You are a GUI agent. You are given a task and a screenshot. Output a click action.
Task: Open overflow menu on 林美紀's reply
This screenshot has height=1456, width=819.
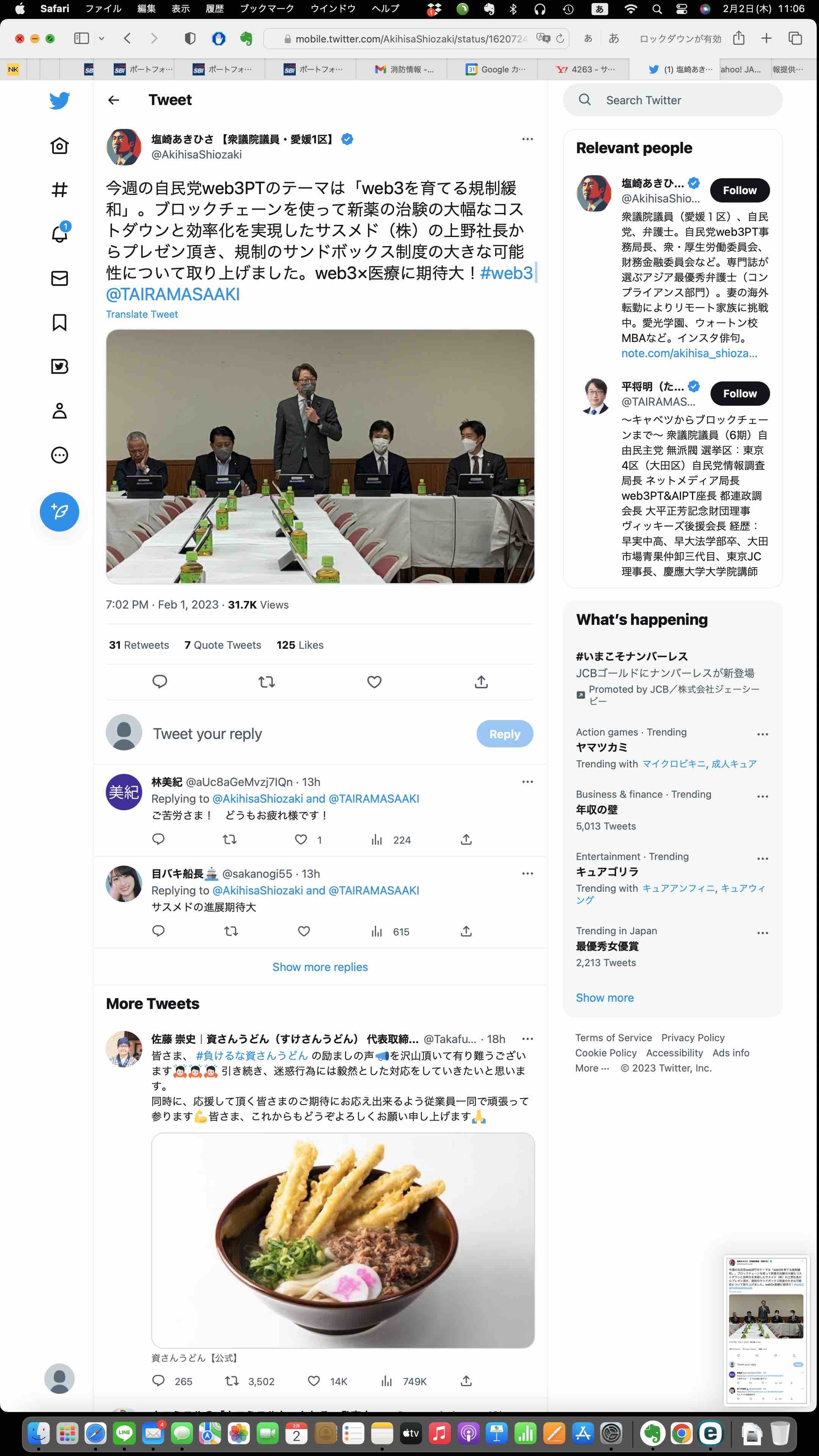point(527,782)
